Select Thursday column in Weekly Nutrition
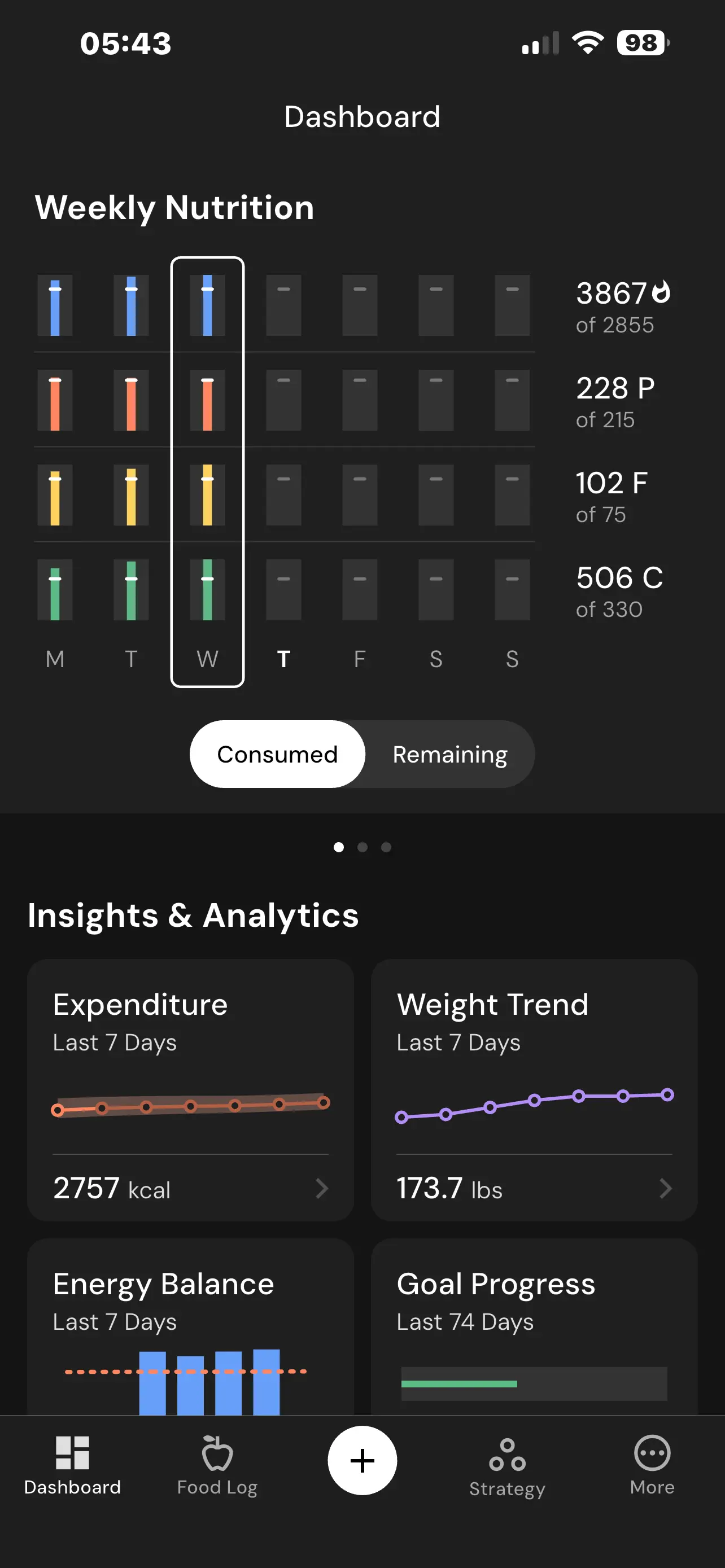Image resolution: width=725 pixels, height=1568 pixels. [283, 472]
